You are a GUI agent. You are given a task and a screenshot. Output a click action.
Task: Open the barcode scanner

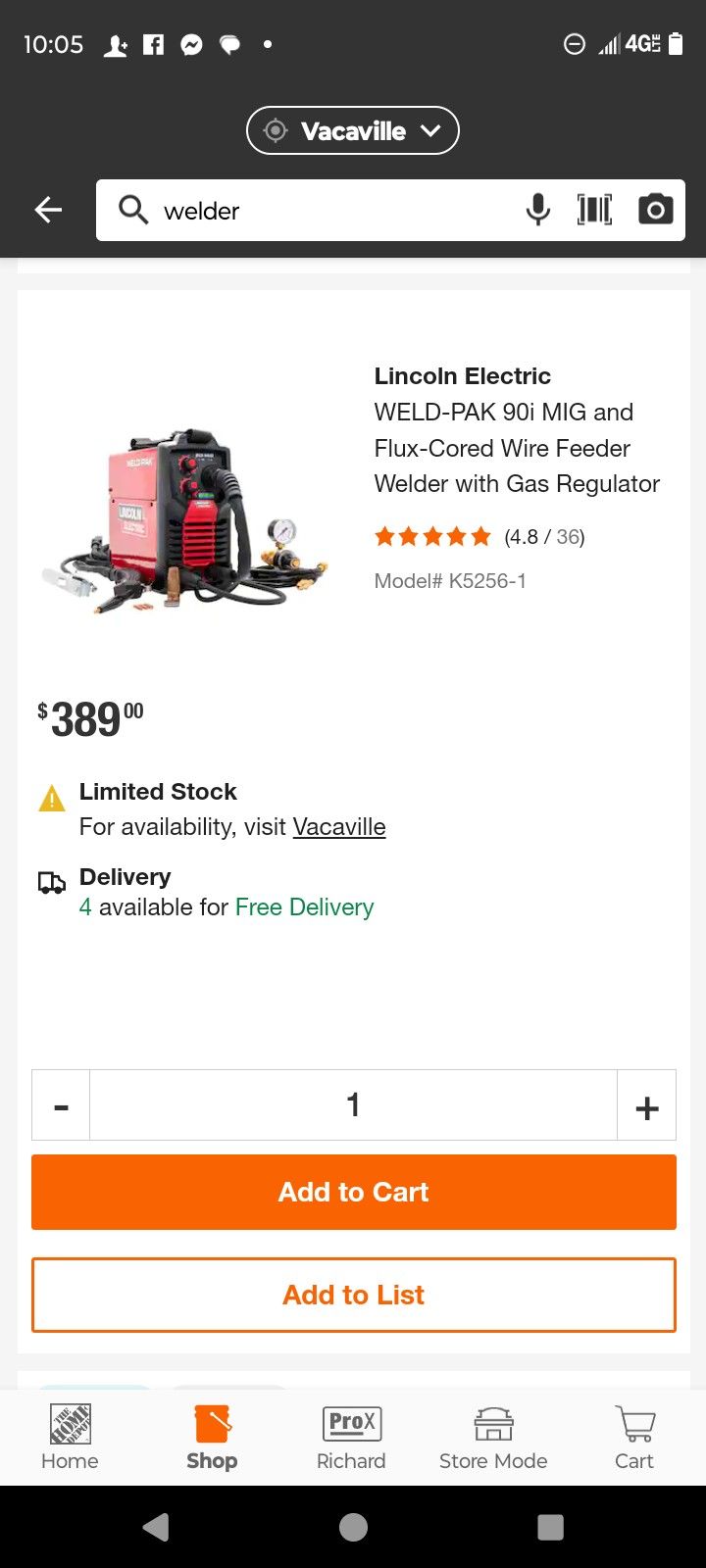(594, 210)
